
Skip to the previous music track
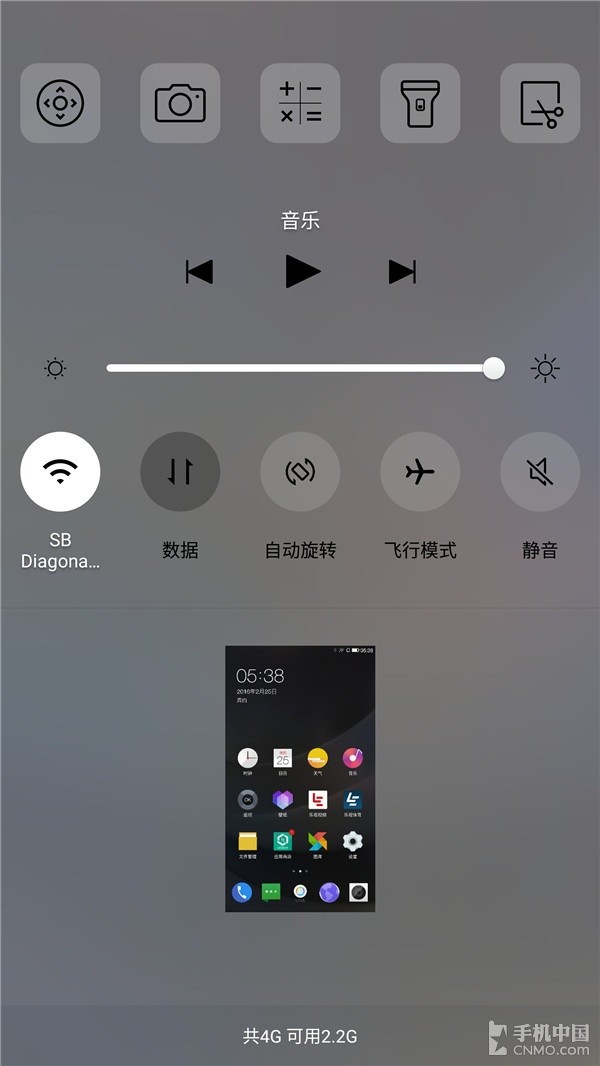[x=200, y=271]
